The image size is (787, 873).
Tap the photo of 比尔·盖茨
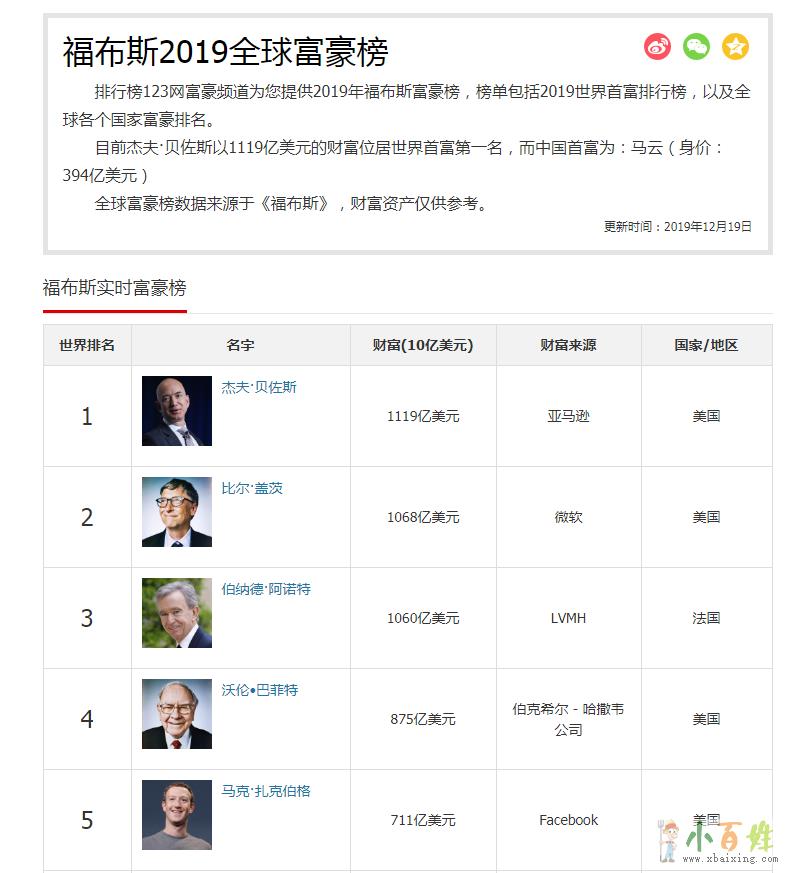[x=177, y=512]
